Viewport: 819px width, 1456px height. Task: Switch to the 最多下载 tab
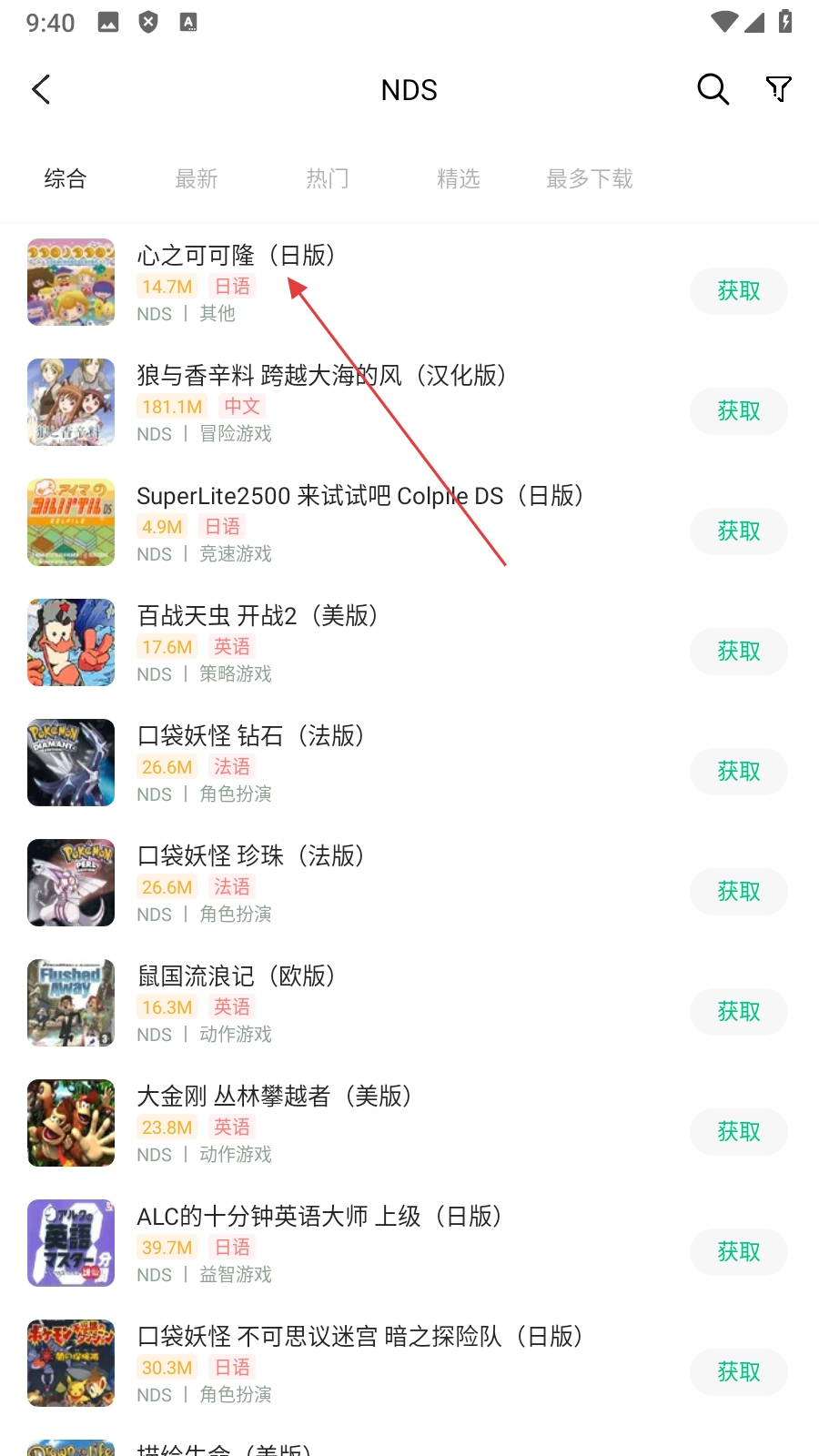click(589, 178)
